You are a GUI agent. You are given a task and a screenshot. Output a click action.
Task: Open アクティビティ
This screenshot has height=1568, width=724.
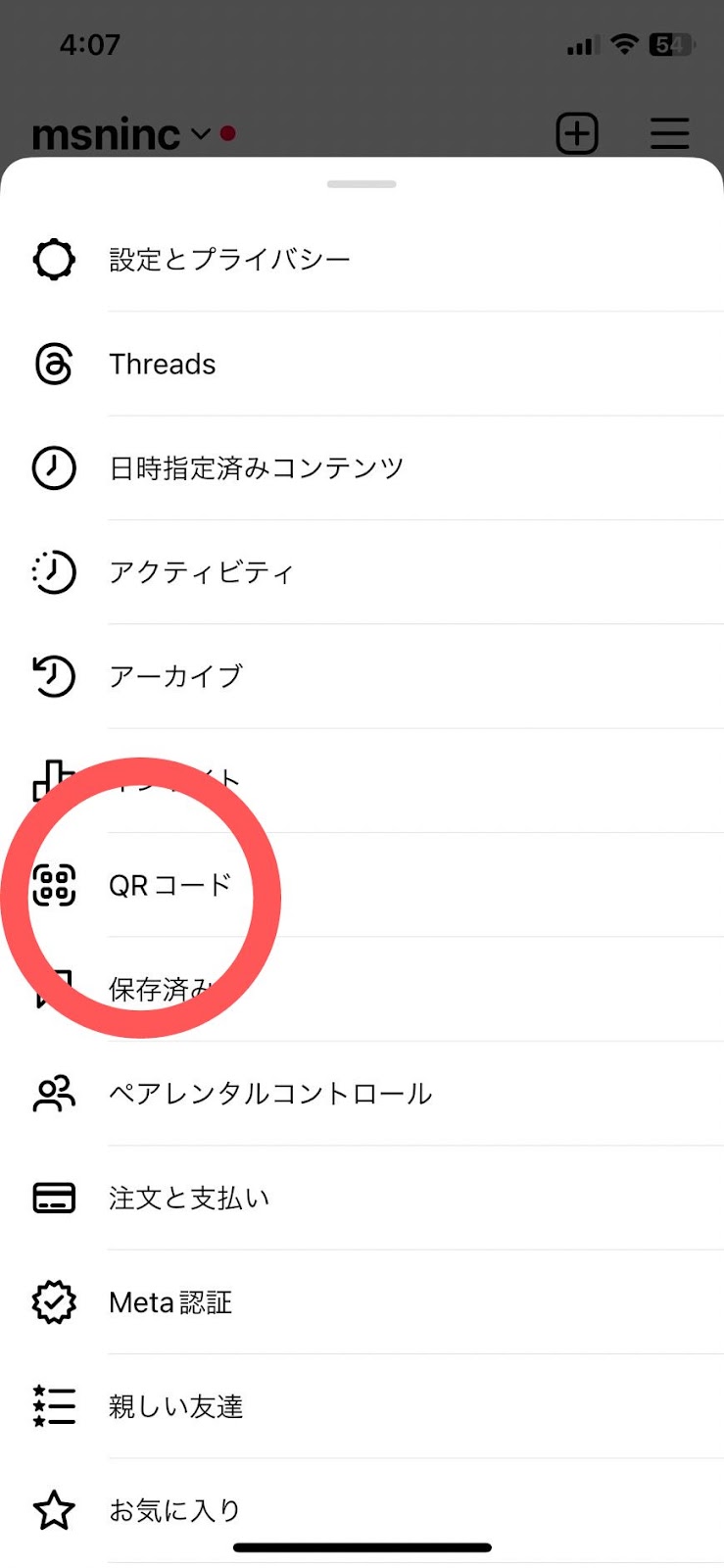point(362,572)
